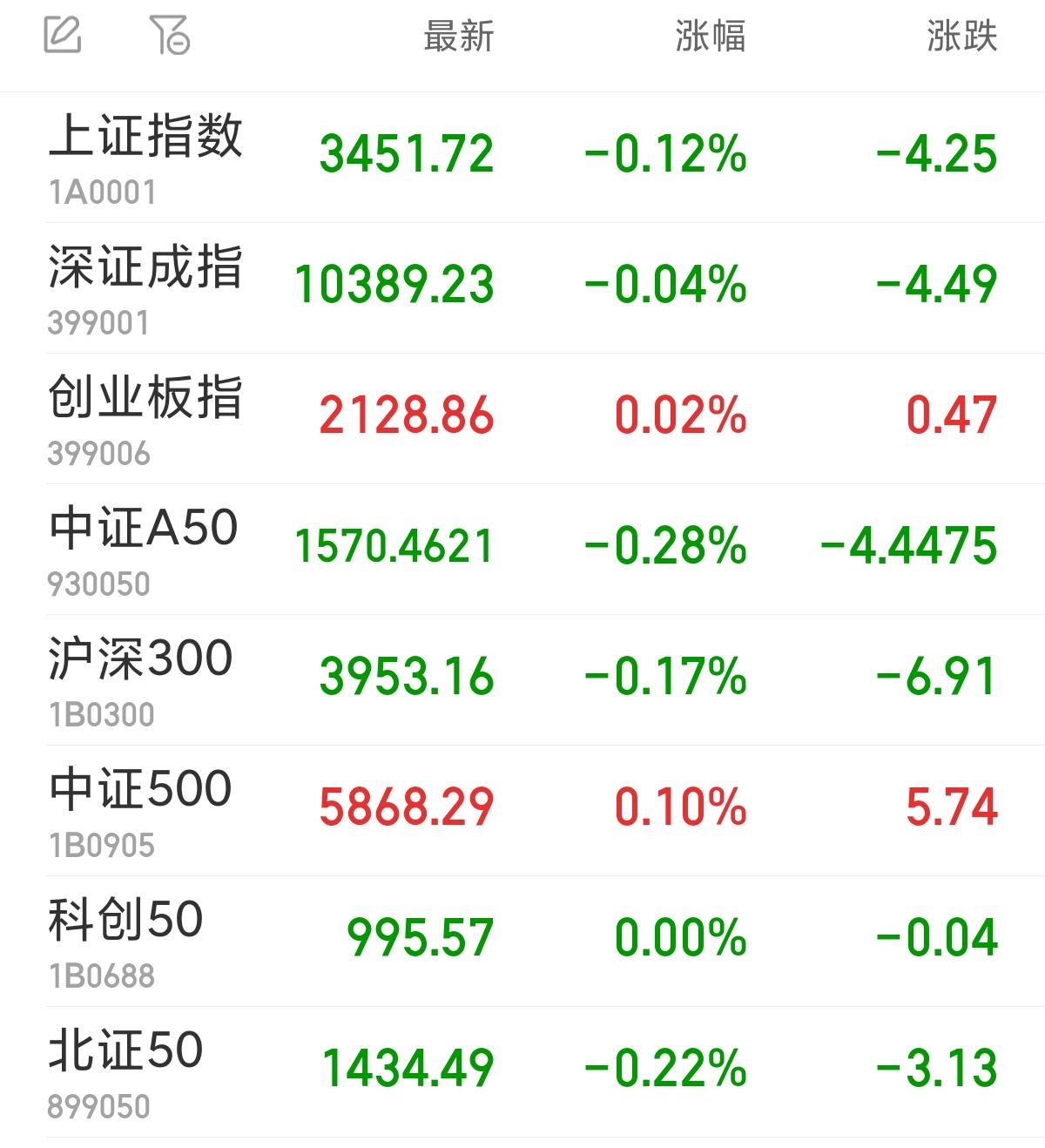Select the 沪深300 row
1045x1148 pixels.
click(x=141, y=679)
